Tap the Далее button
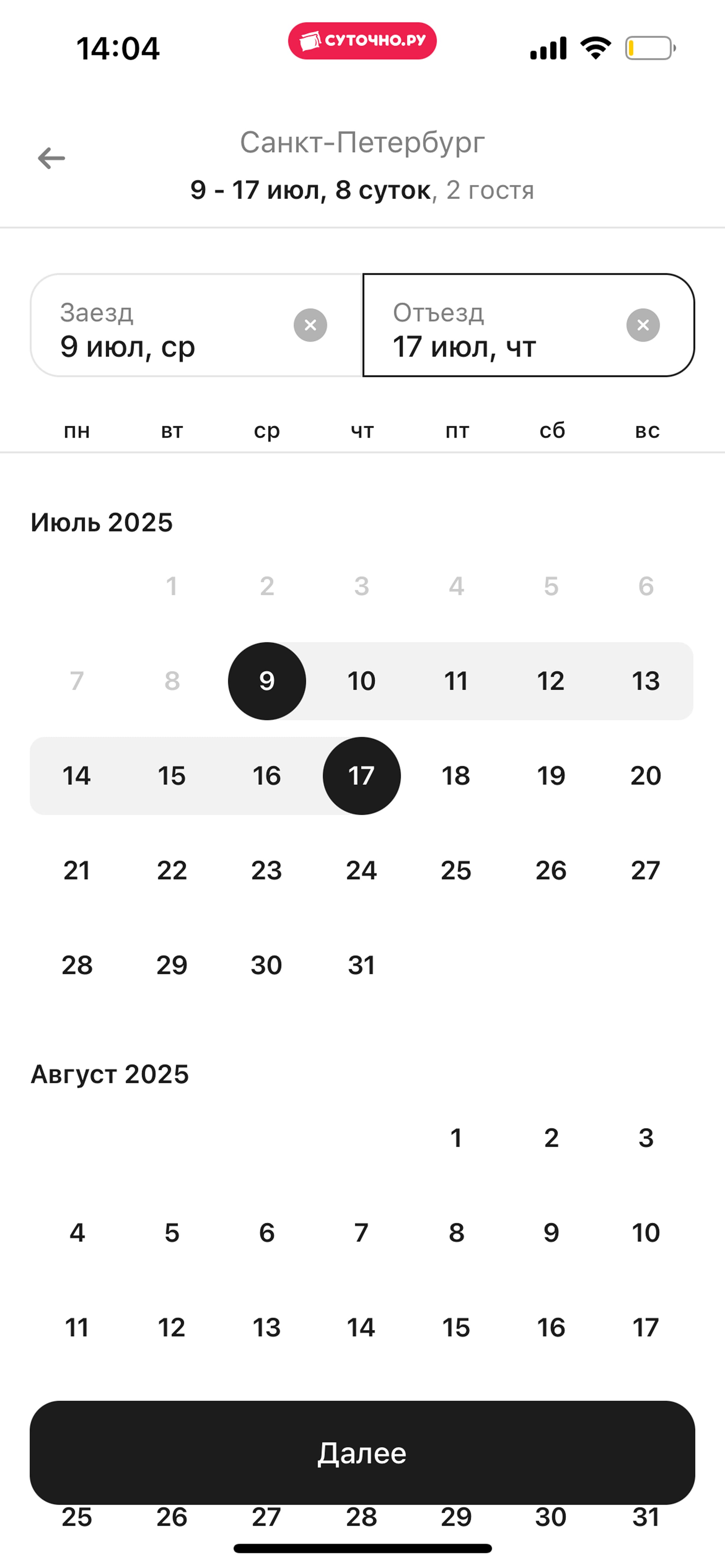This screenshot has width=725, height=1568. (362, 1452)
